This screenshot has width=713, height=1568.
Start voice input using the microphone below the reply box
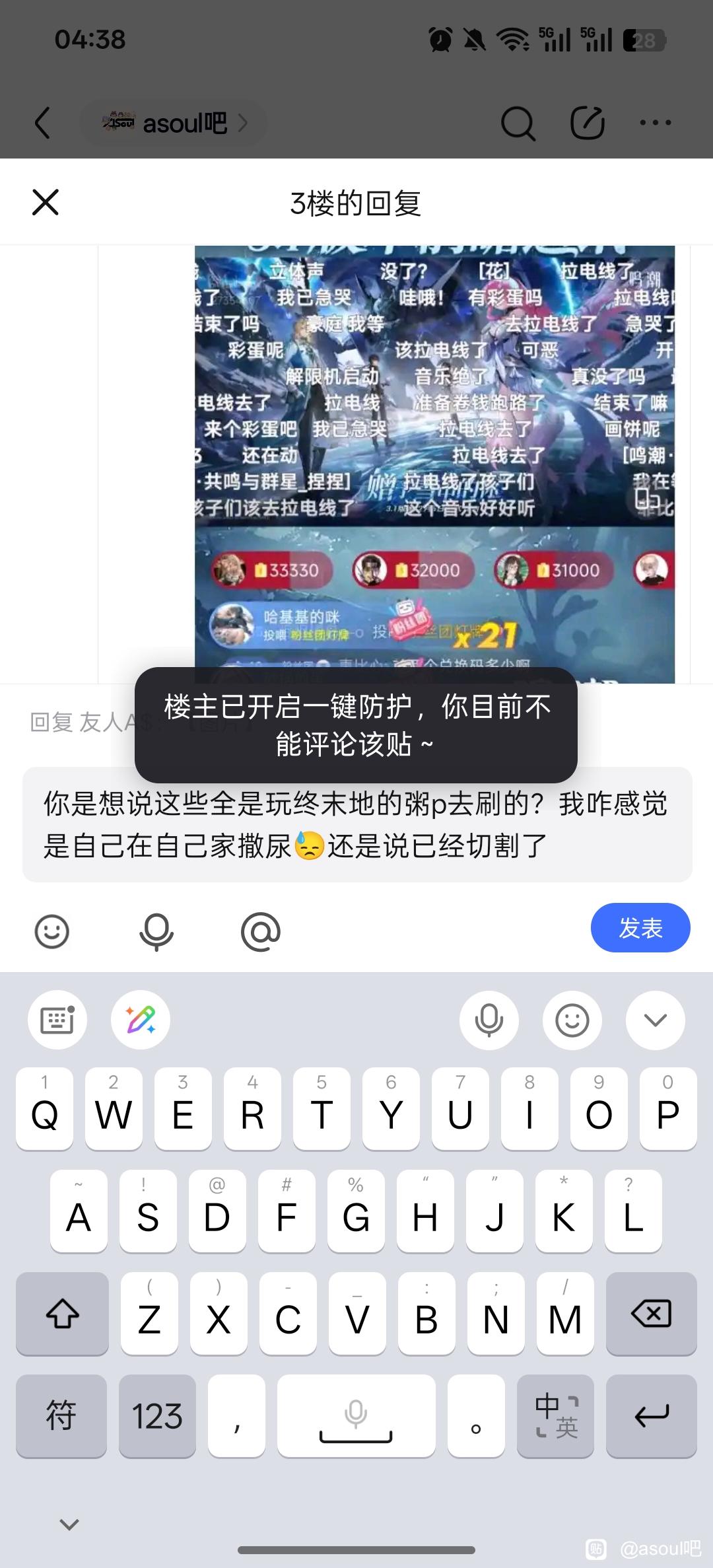[x=156, y=931]
